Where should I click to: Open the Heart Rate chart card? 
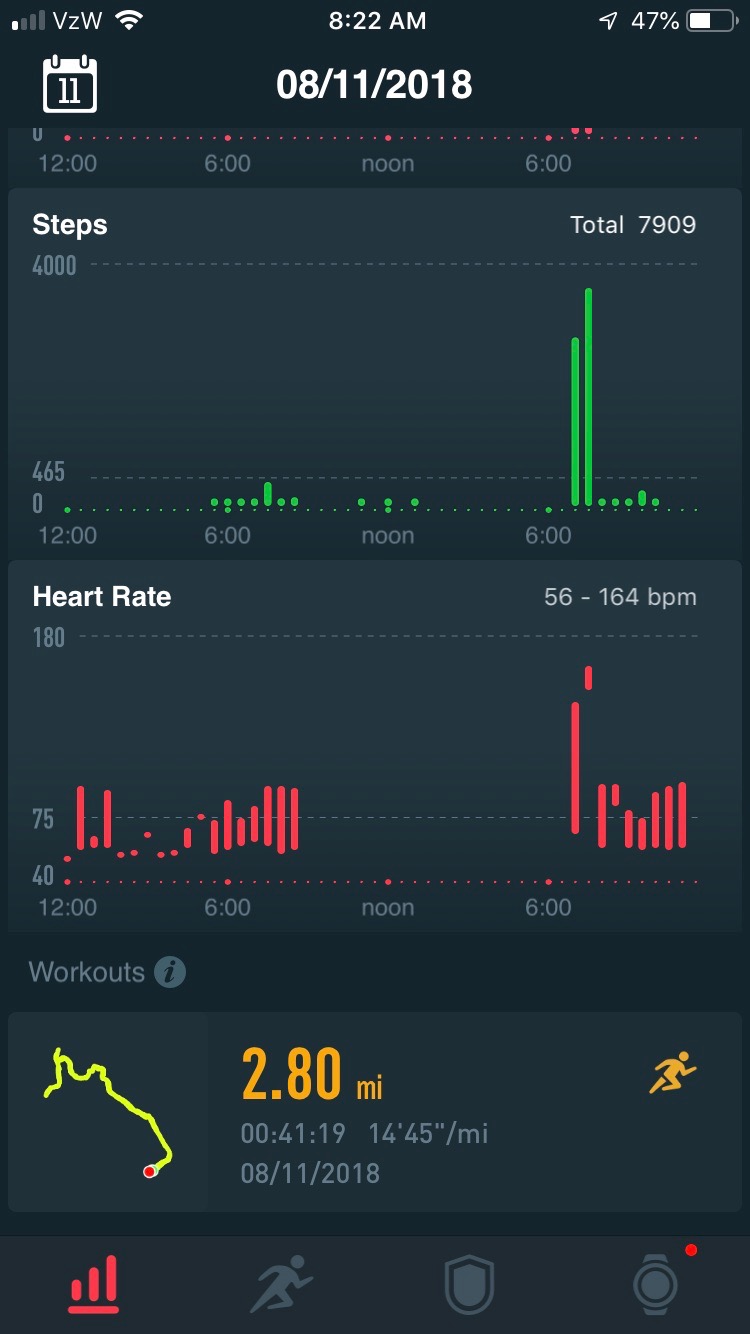coord(375,746)
